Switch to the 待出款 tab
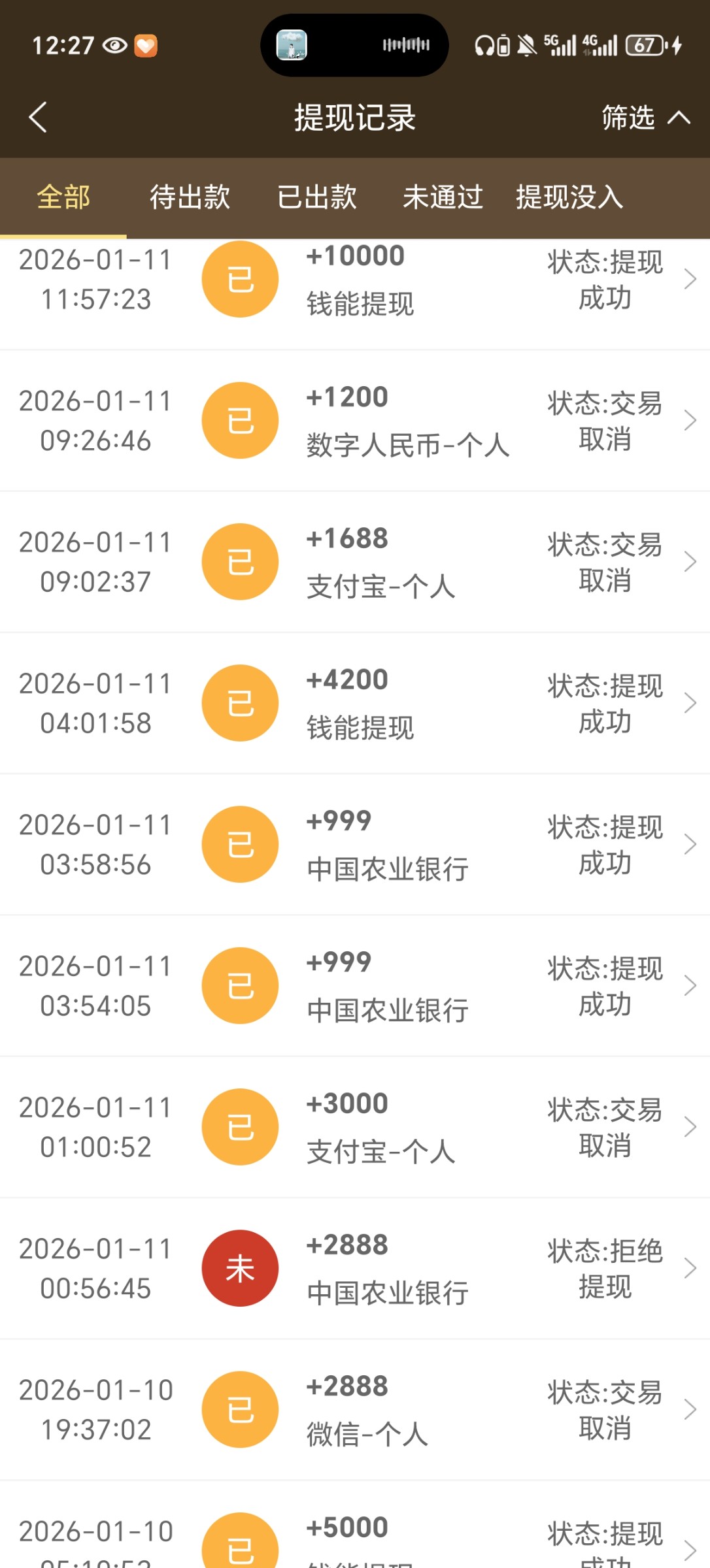710x1568 pixels. pos(190,197)
